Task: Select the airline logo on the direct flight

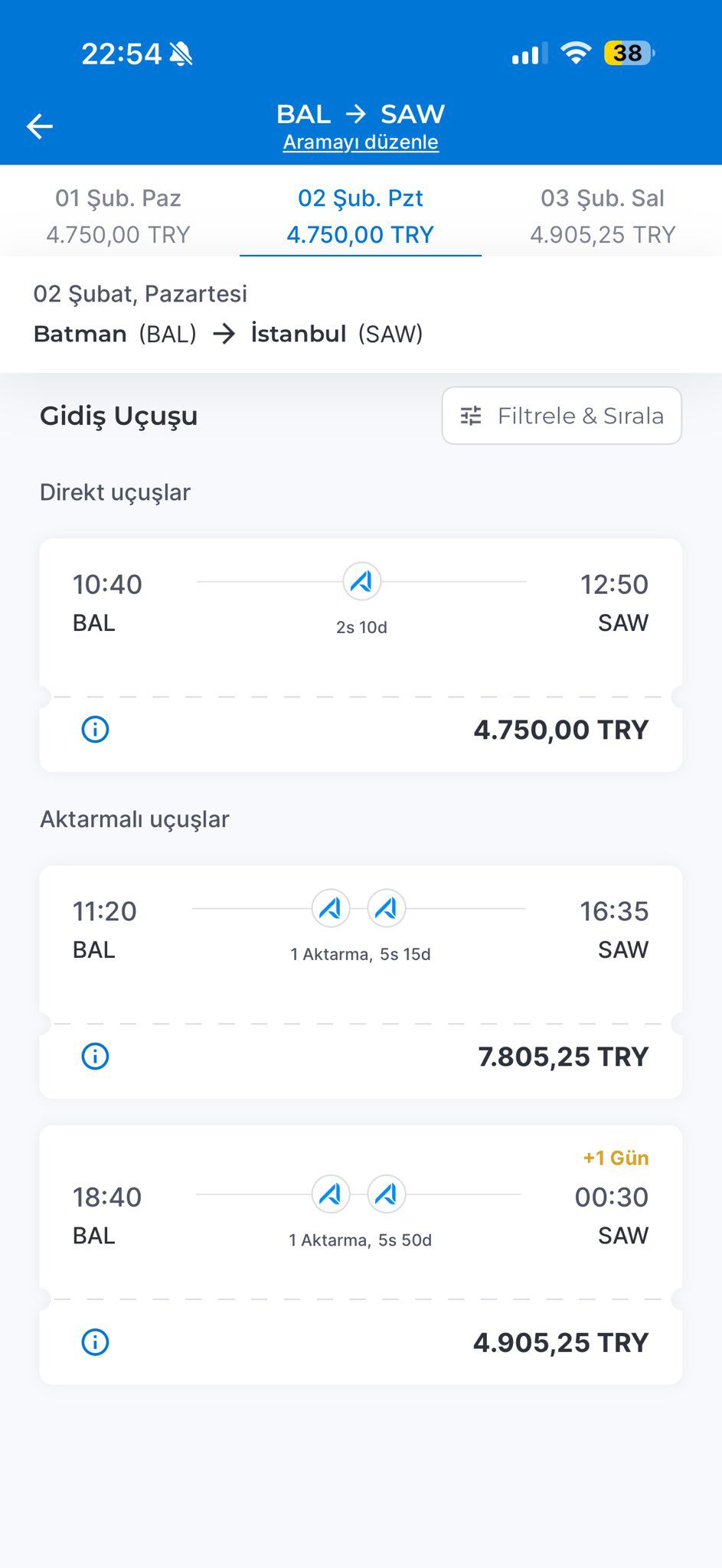Action: pyautogui.click(x=361, y=581)
